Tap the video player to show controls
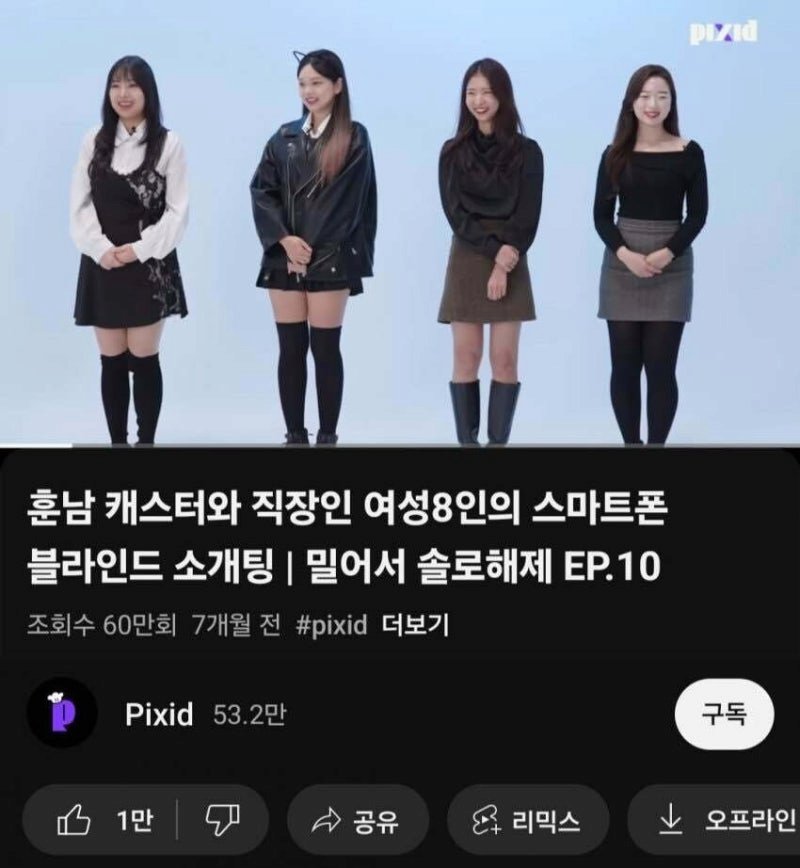The height and width of the screenshot is (868, 800). 400,222
